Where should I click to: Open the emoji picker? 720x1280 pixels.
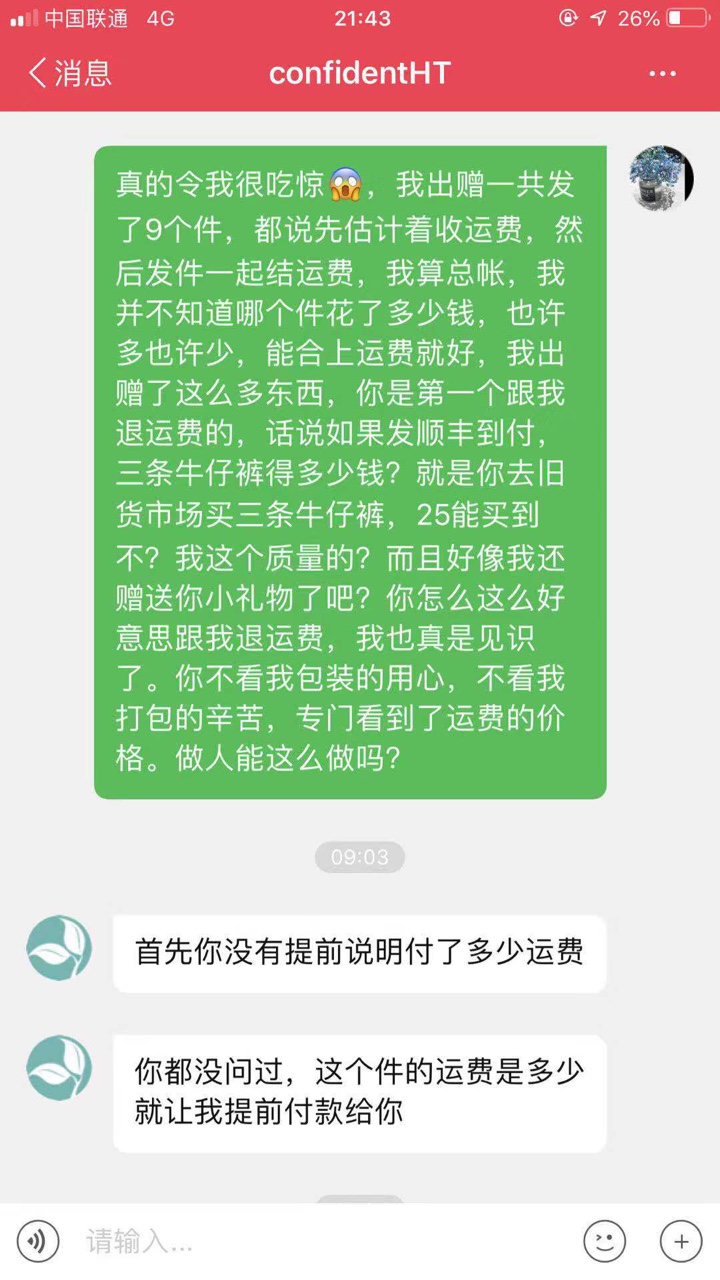coord(605,1242)
